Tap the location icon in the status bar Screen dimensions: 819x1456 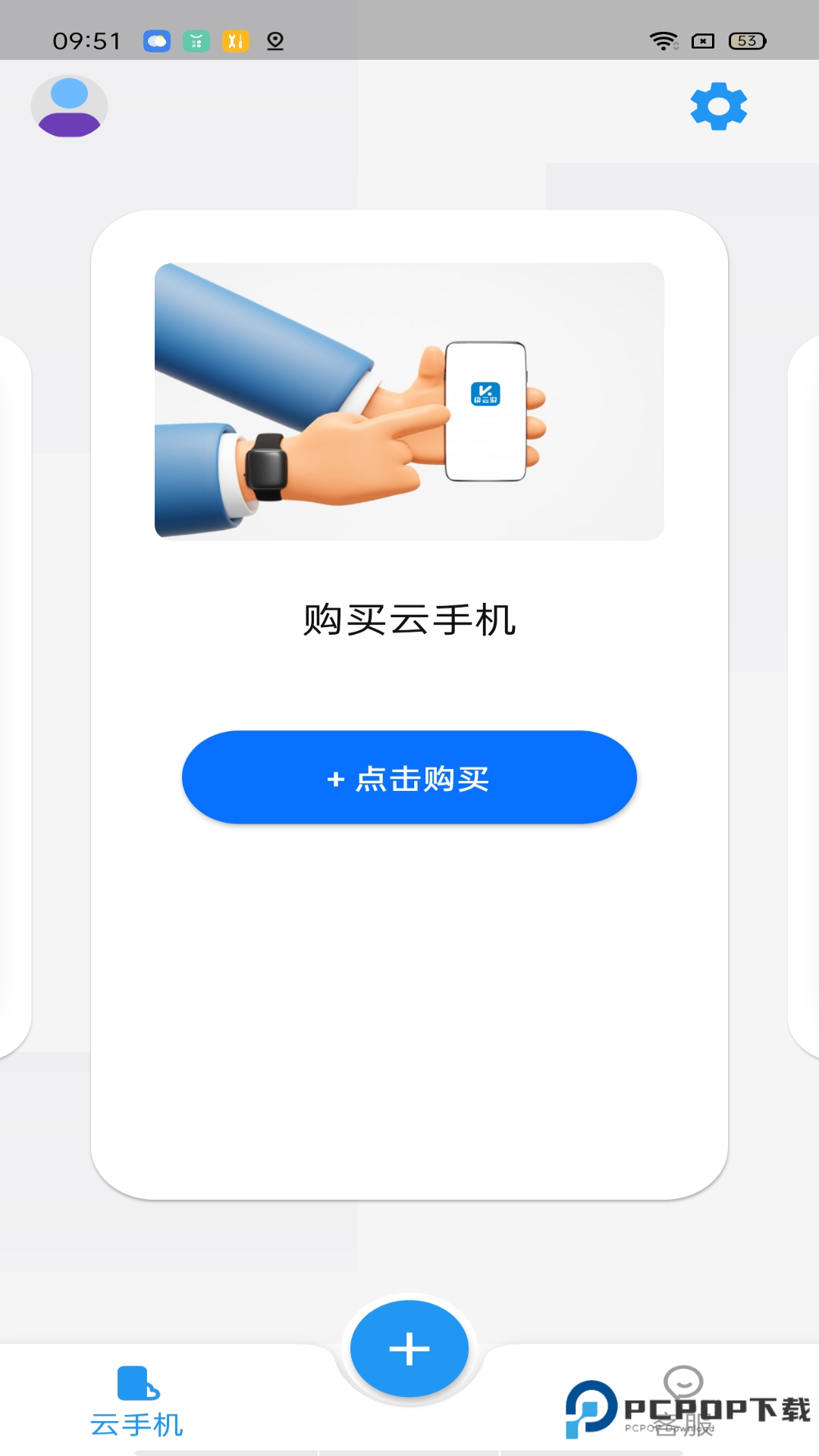pyautogui.click(x=275, y=42)
